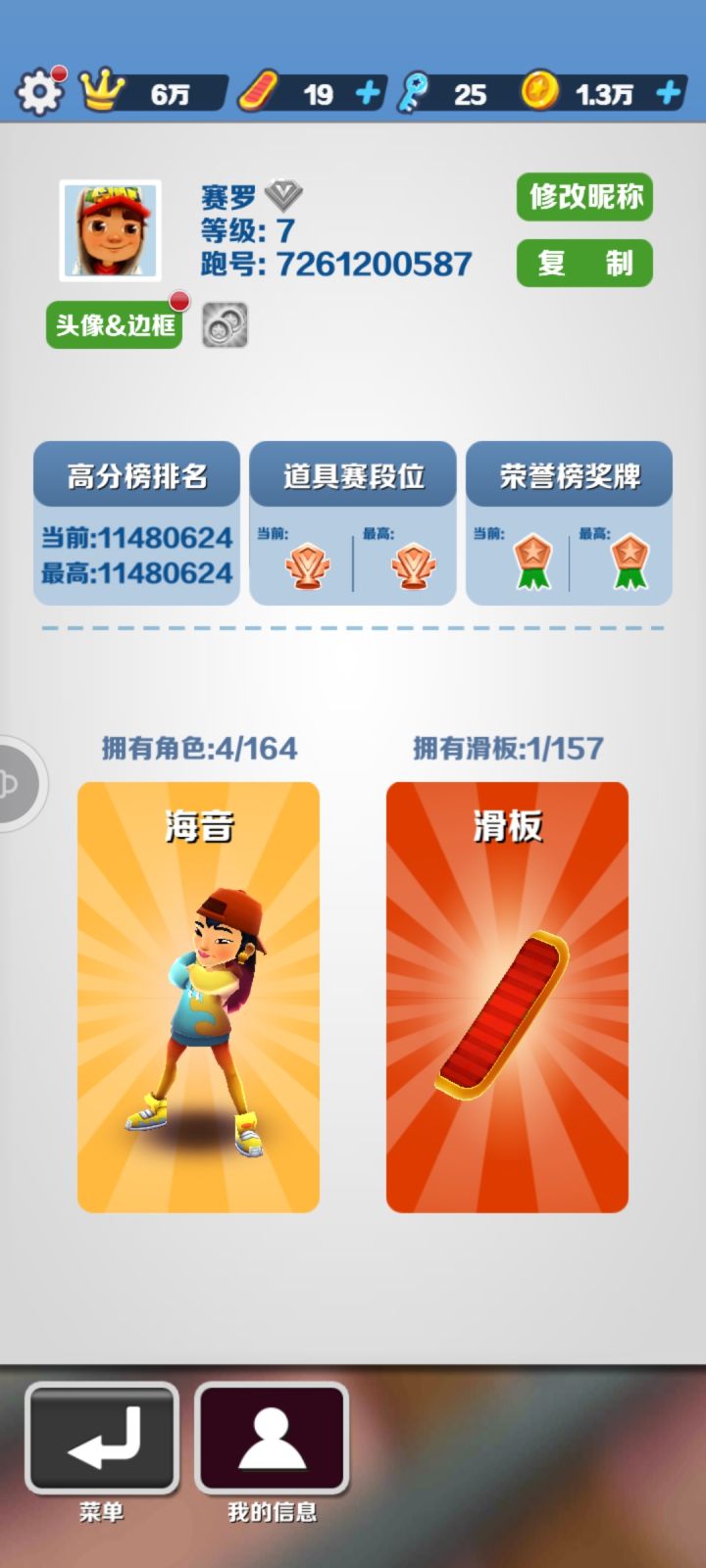This screenshot has height=1568, width=706.
Task: Click the key counter icon
Action: 416,90
